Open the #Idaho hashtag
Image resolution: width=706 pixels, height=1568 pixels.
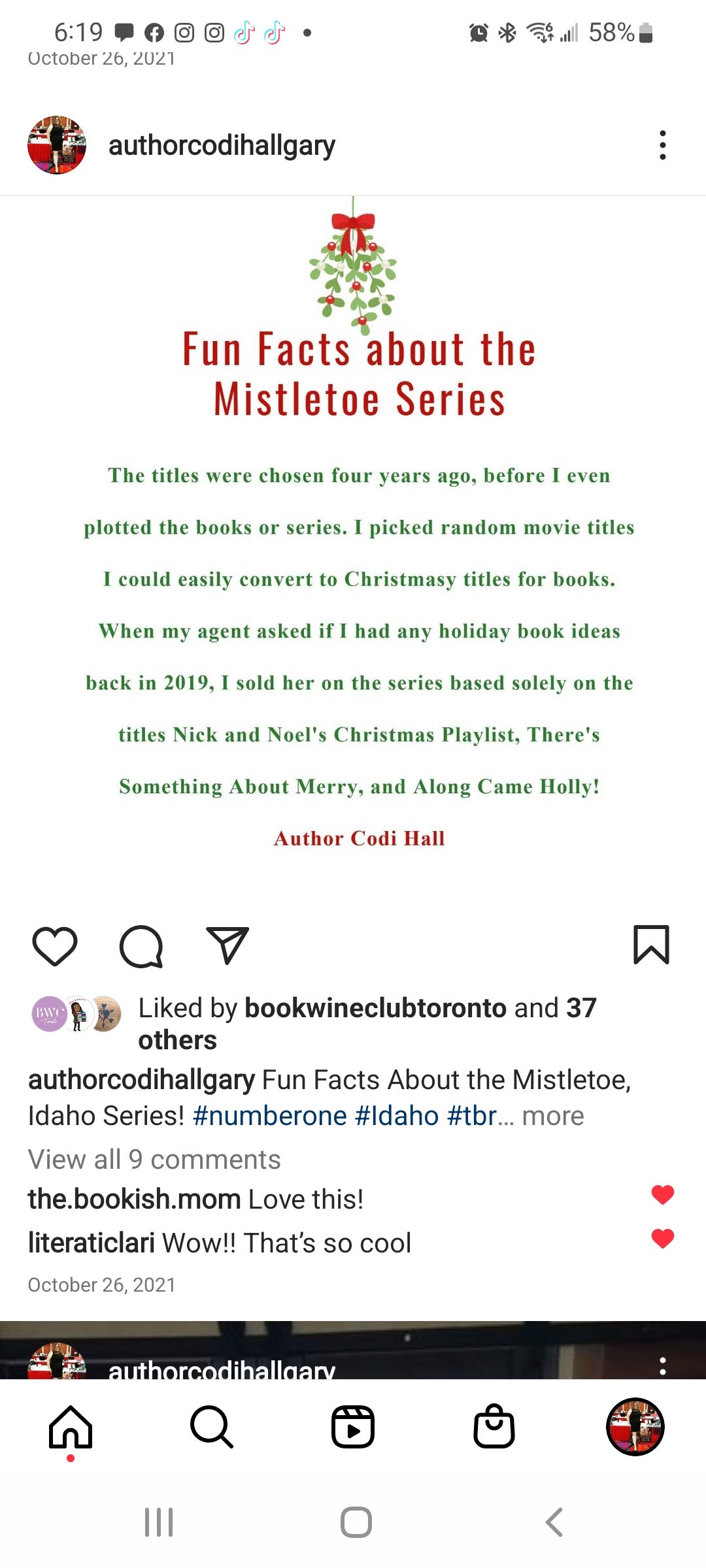pyautogui.click(x=396, y=1116)
